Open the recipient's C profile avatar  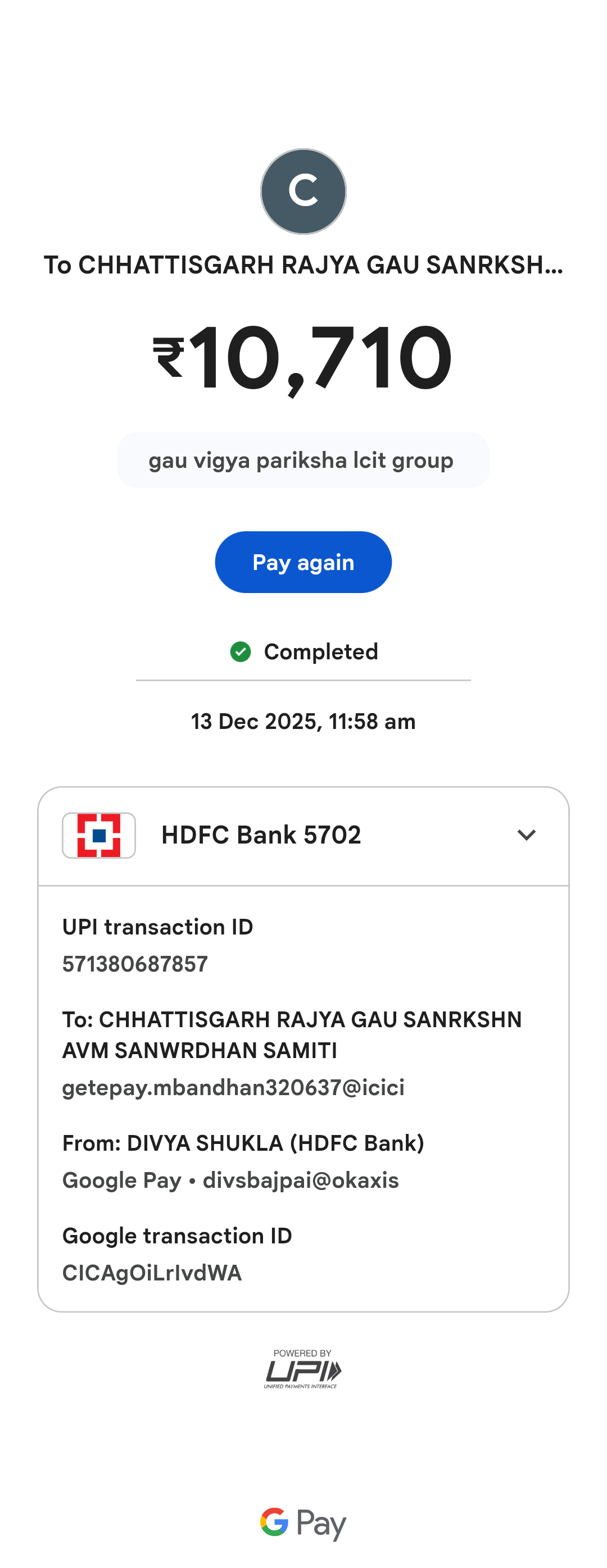point(303,191)
